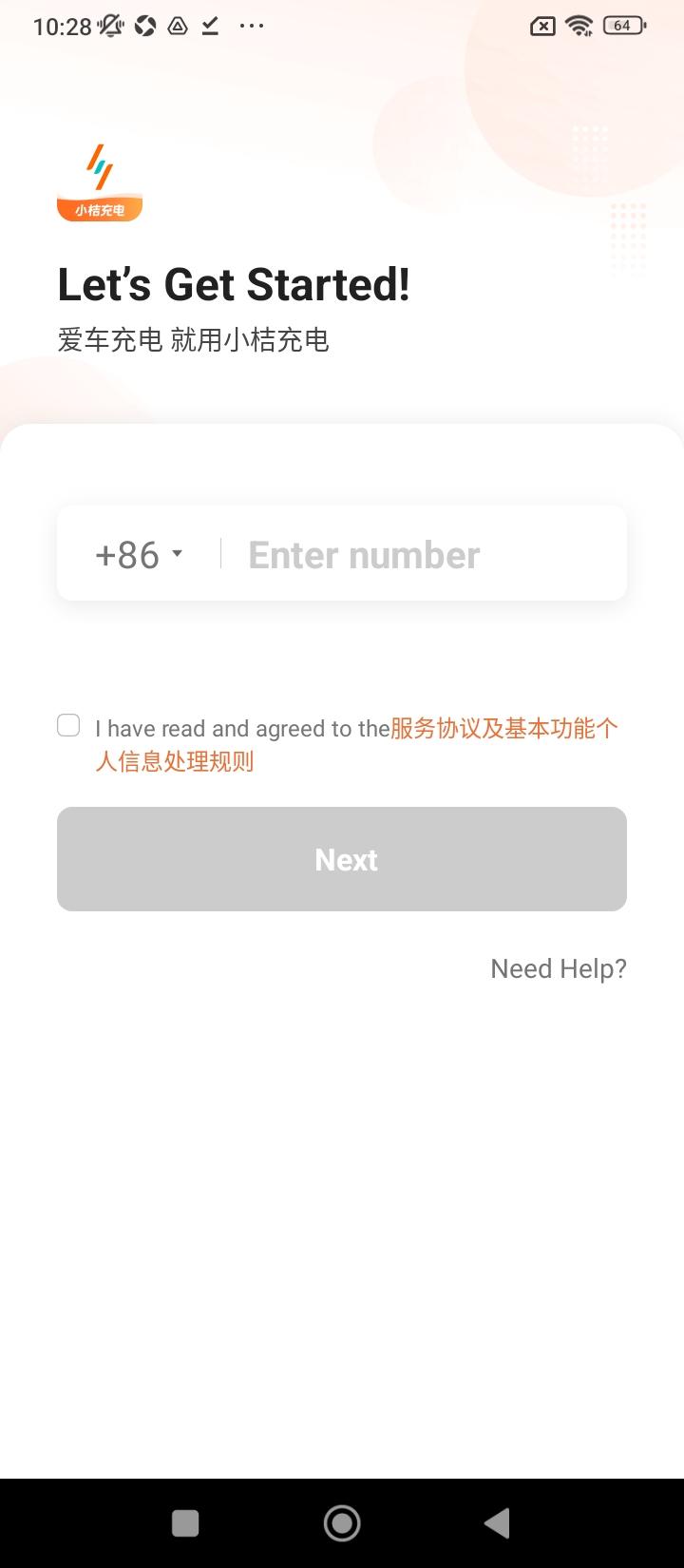684x1568 pixels.
Task: Tap the Let's Get Started heading
Action: point(234,284)
